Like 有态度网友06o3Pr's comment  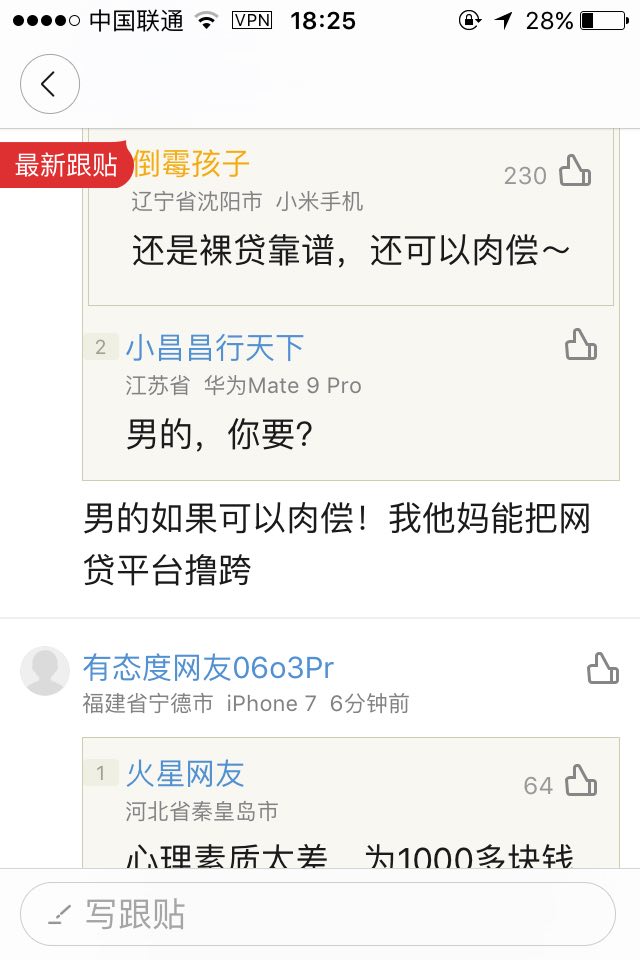pyautogui.click(x=602, y=668)
